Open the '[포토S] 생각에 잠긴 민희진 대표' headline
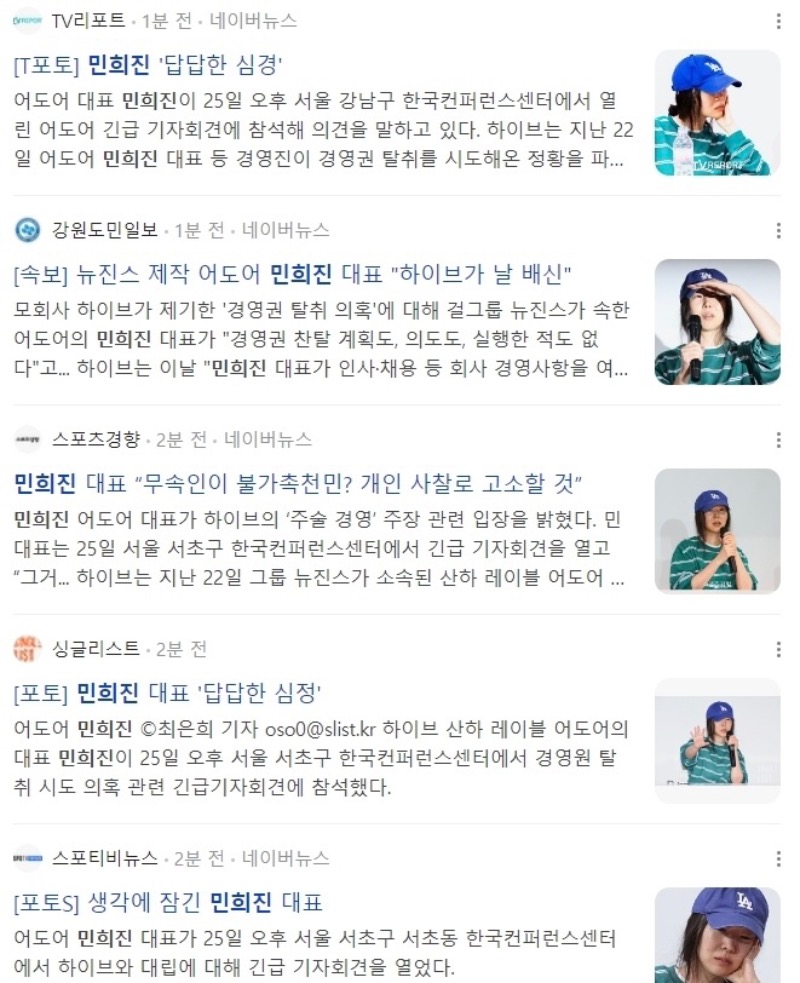The height and width of the screenshot is (983, 800). [x=169, y=904]
